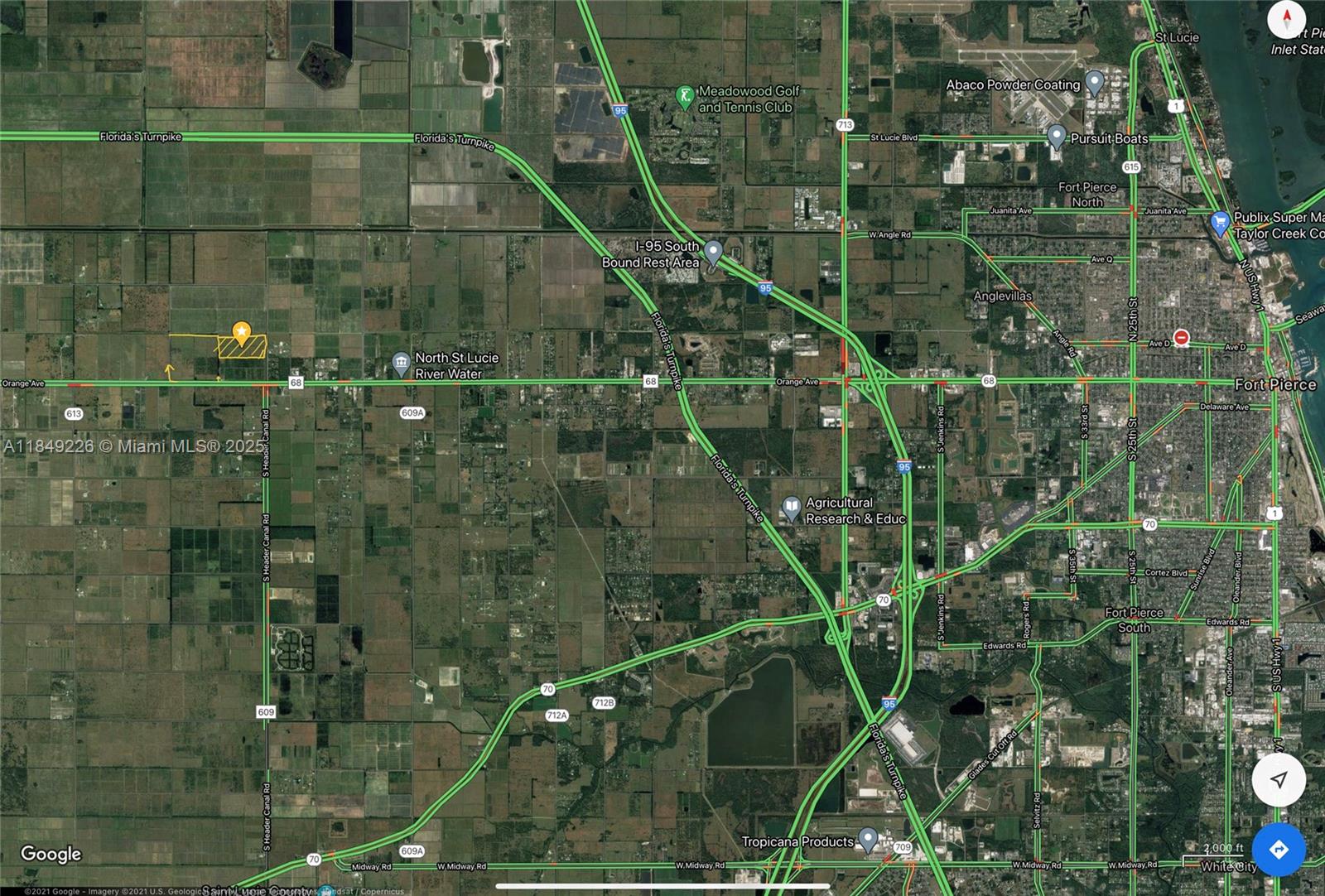
Task: Check the road closure marker on Ave D
Action: click(x=1182, y=338)
